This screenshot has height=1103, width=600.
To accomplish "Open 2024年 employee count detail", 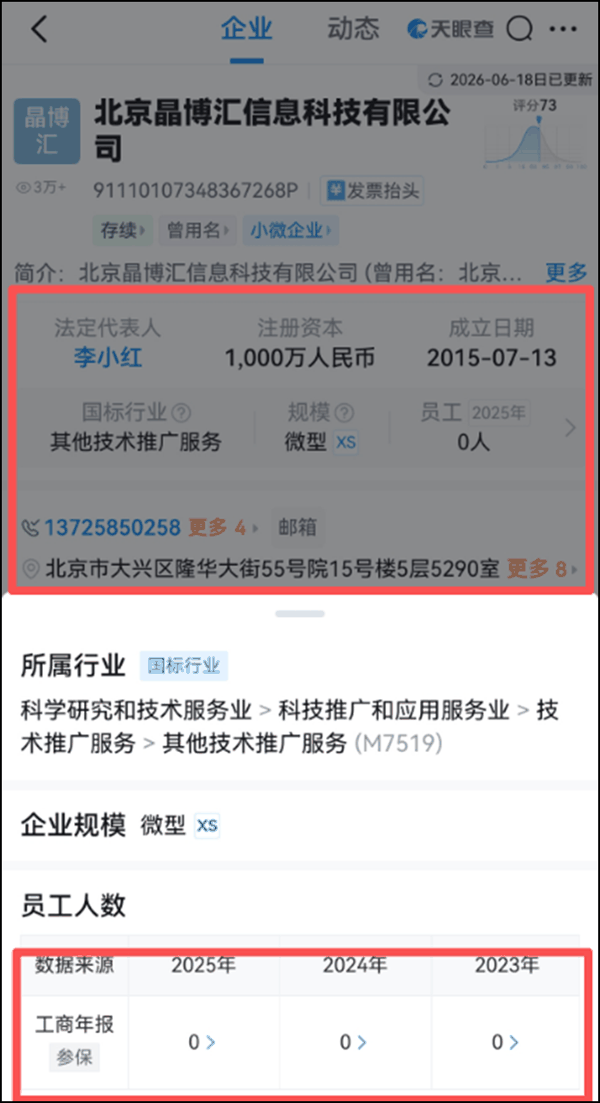I will coord(353,1042).
